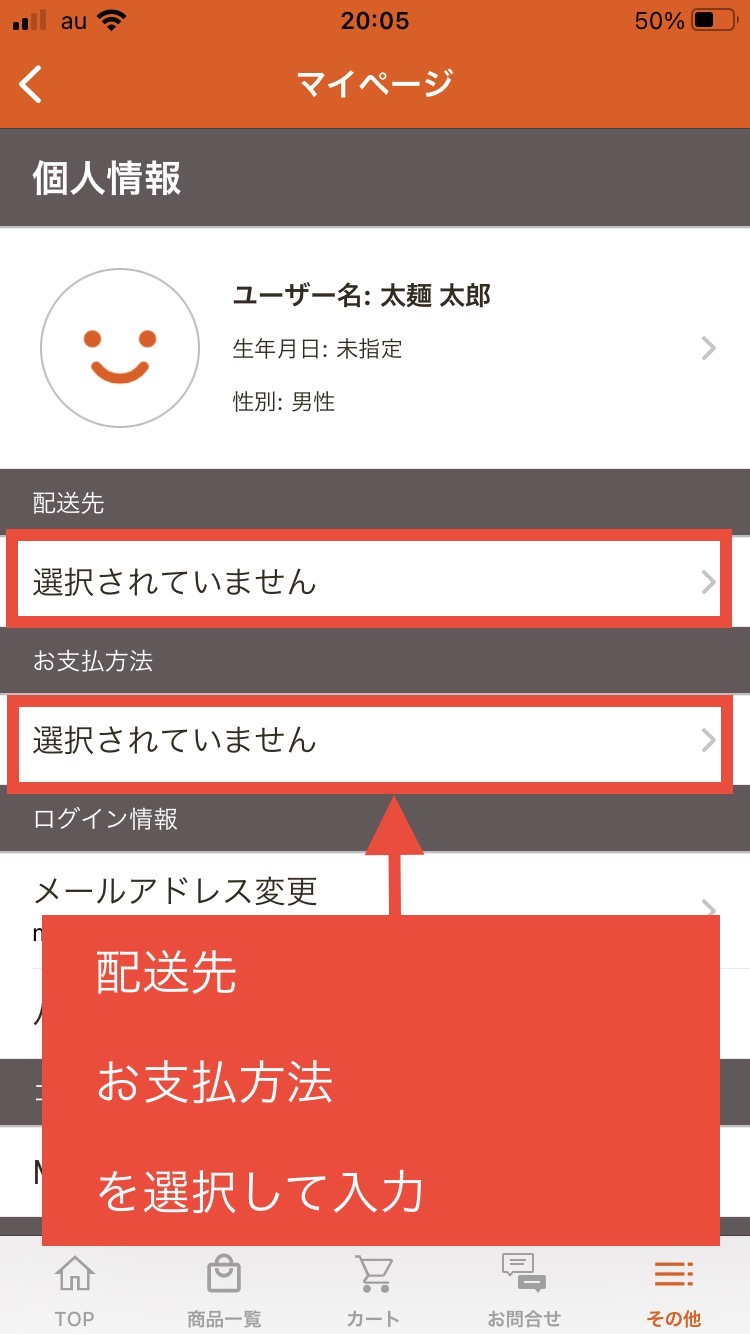Go to the お問合せ tab
This screenshot has width=750, height=1334.
coord(524,1290)
